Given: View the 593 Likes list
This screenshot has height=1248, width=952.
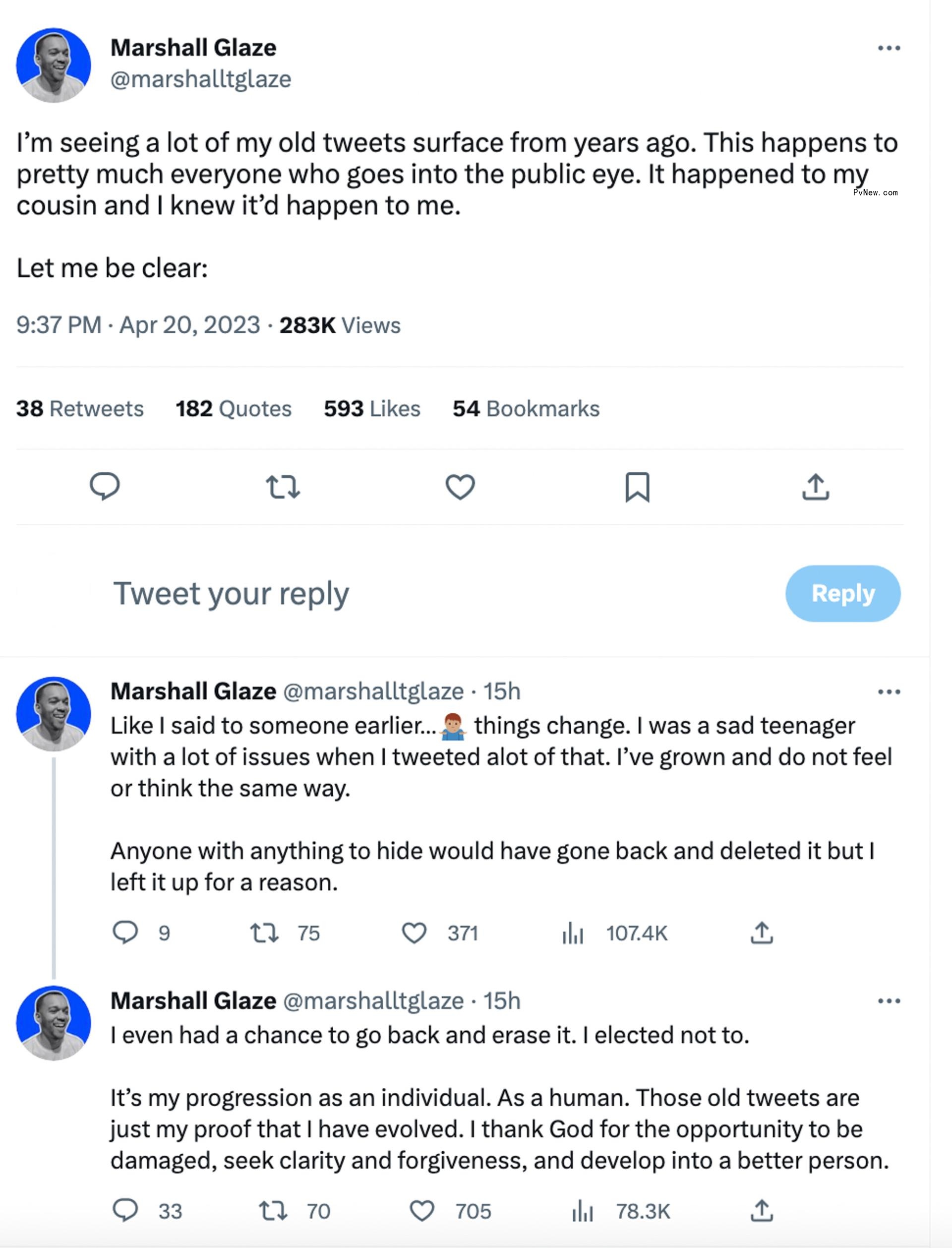Looking at the screenshot, I should click(x=371, y=408).
